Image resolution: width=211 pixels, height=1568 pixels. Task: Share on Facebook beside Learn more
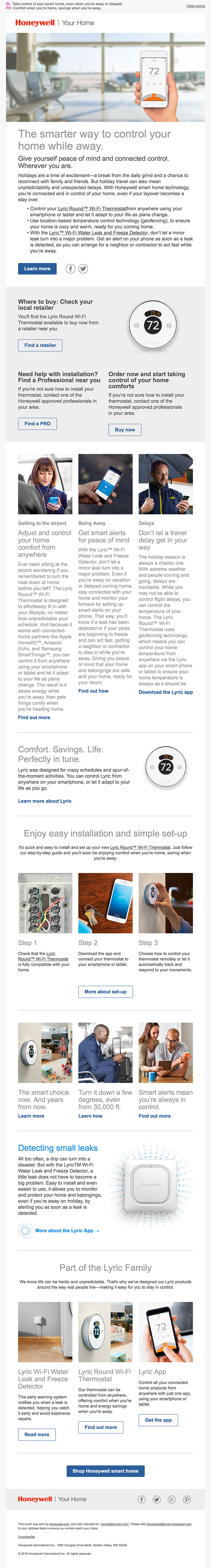71,268
